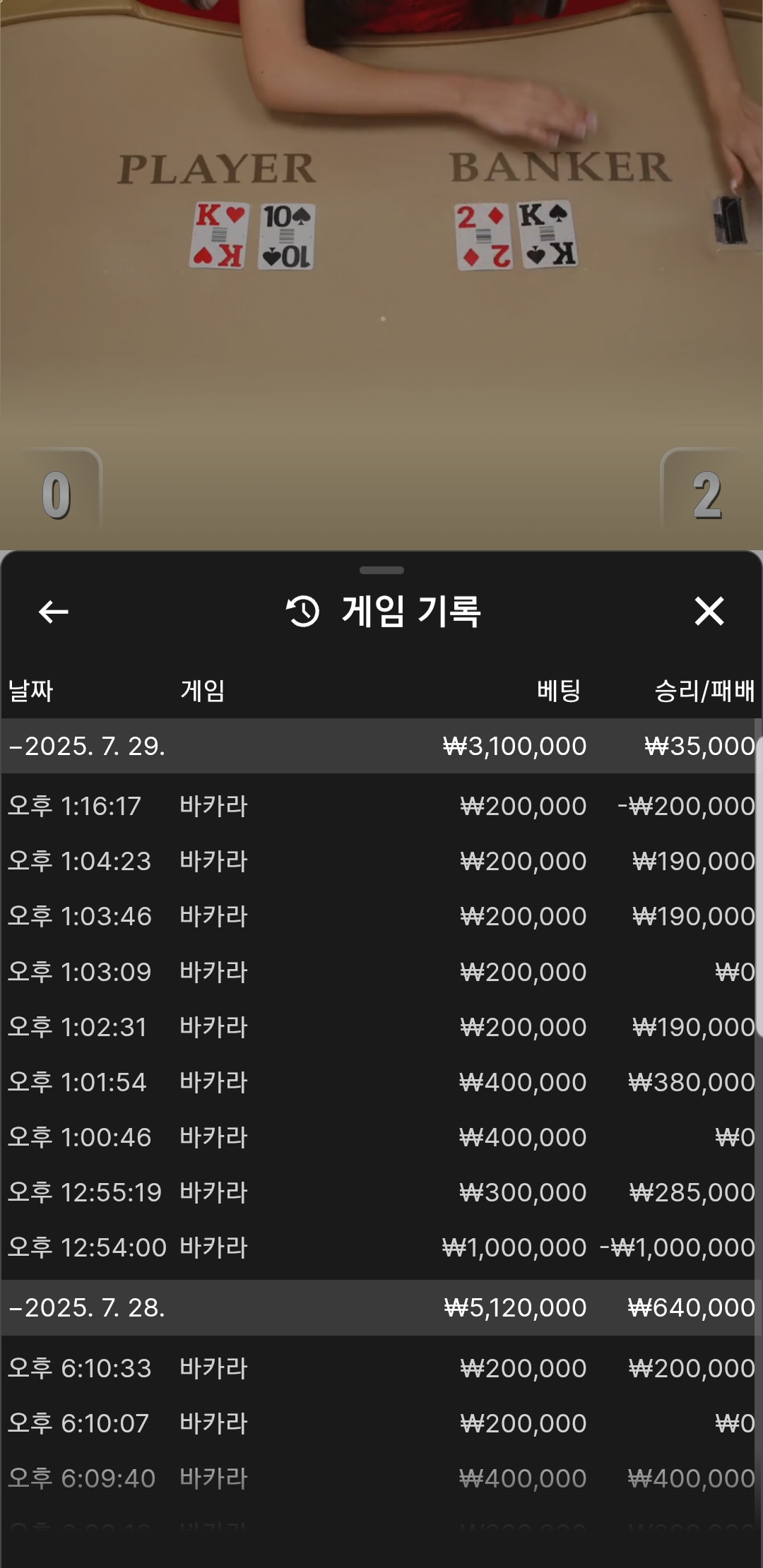The width and height of the screenshot is (763, 1568).
Task: View details of 오후 1:03:46 round
Action: point(379,916)
